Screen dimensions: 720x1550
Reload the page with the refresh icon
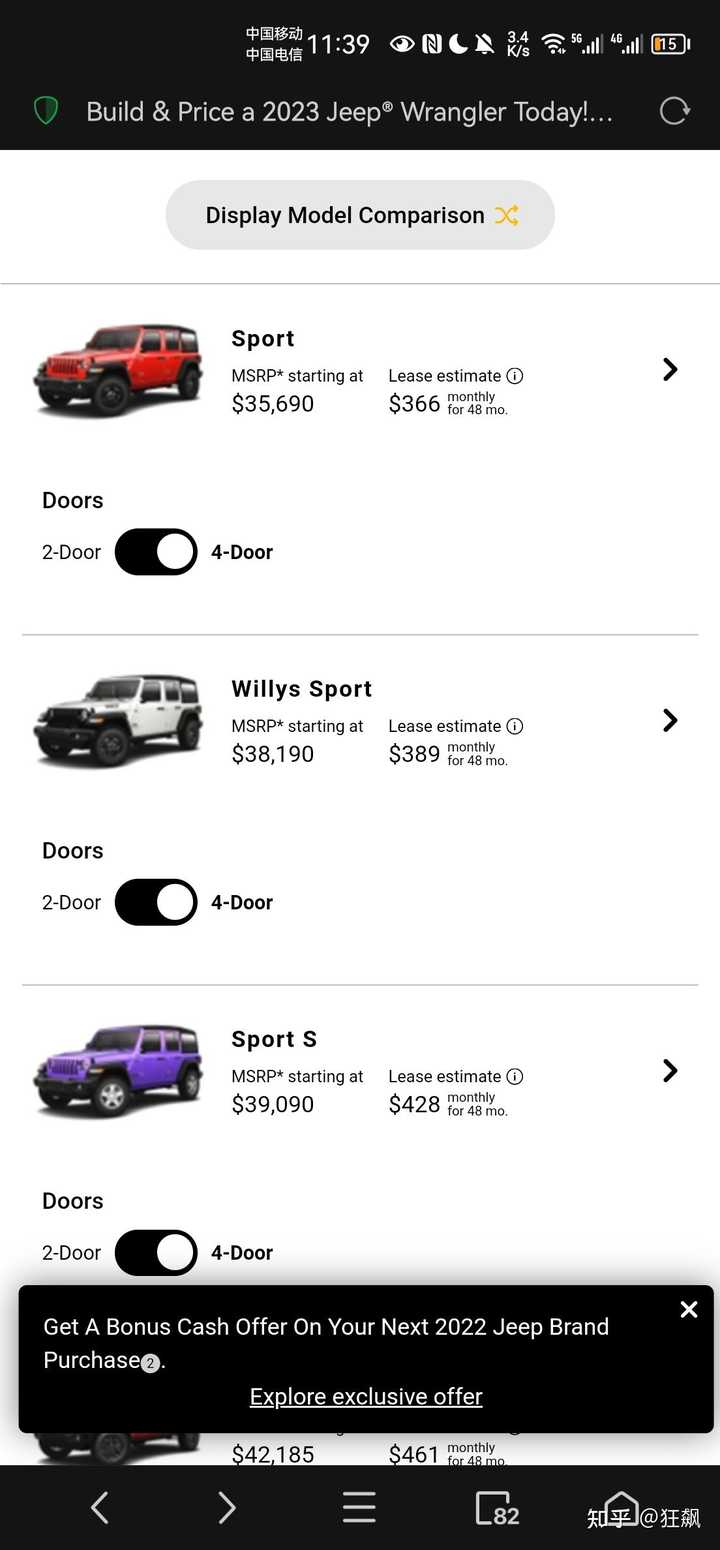675,111
